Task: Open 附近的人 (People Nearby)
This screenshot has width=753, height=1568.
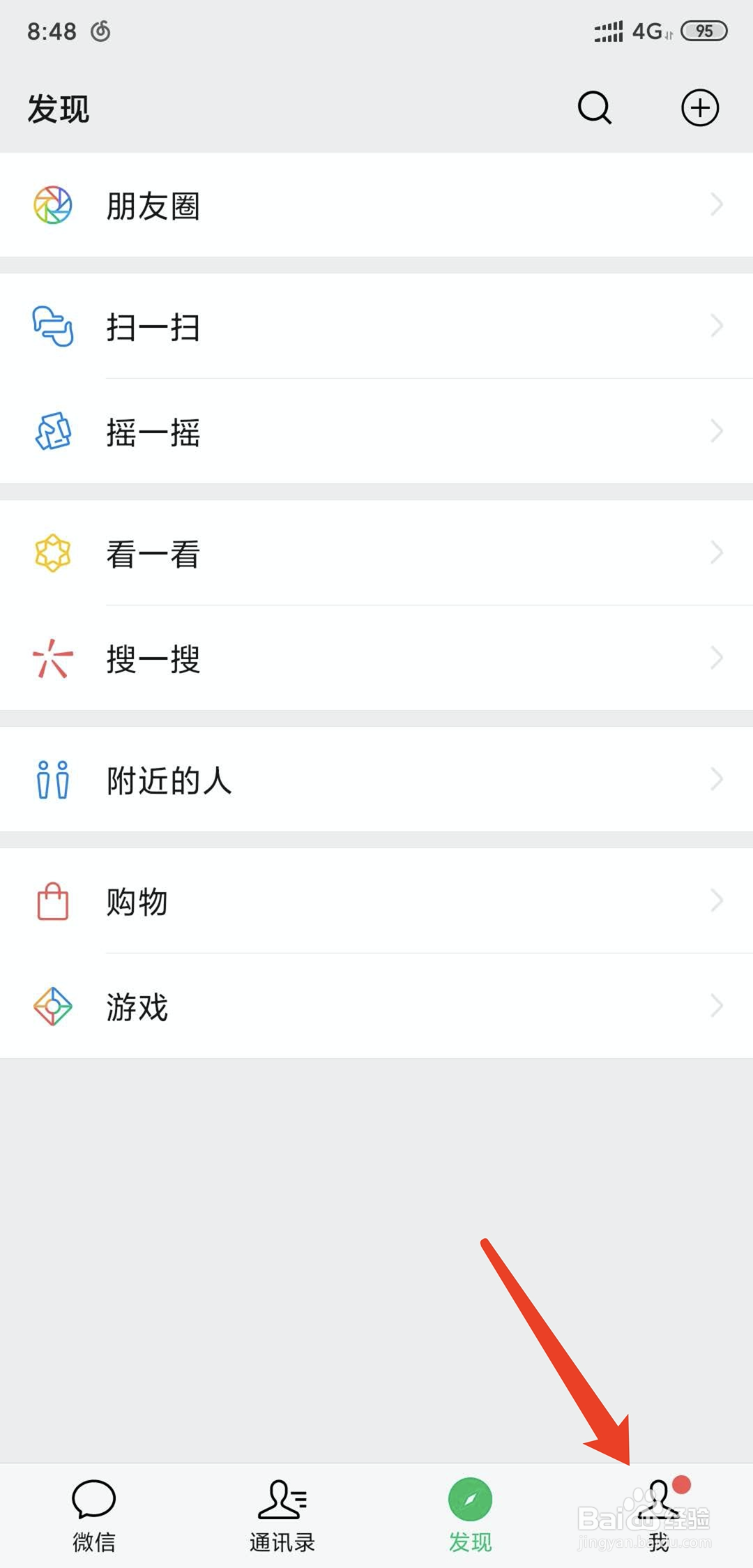Action: click(376, 780)
